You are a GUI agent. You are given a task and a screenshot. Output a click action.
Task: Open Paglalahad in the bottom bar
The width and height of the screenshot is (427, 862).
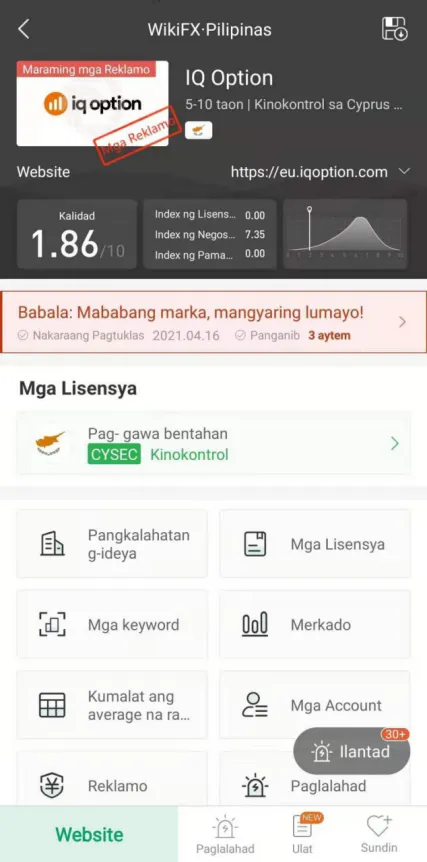tap(225, 835)
